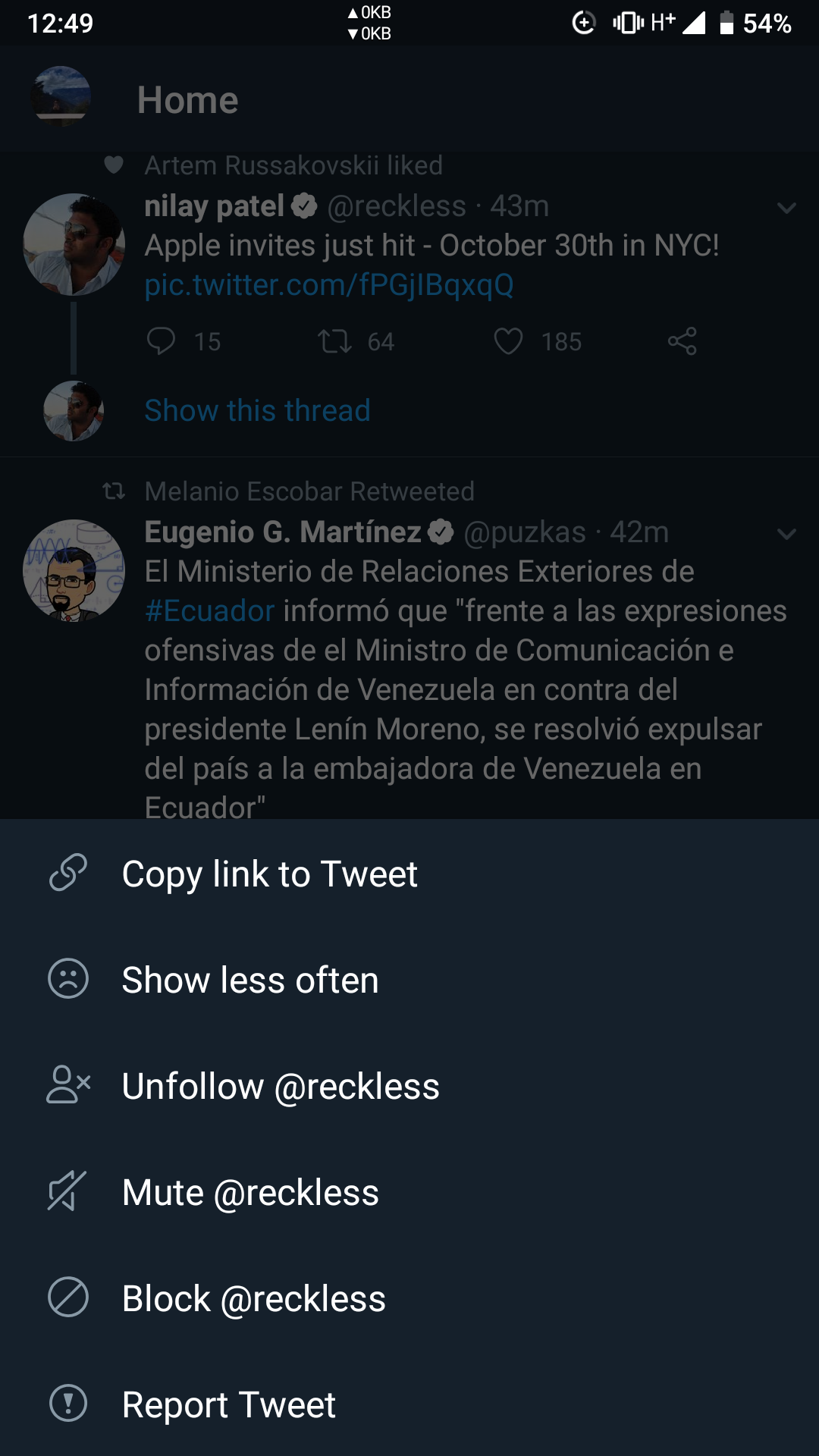Image resolution: width=819 pixels, height=1456 pixels.
Task: Select the unfollow person icon
Action: click(x=67, y=1085)
